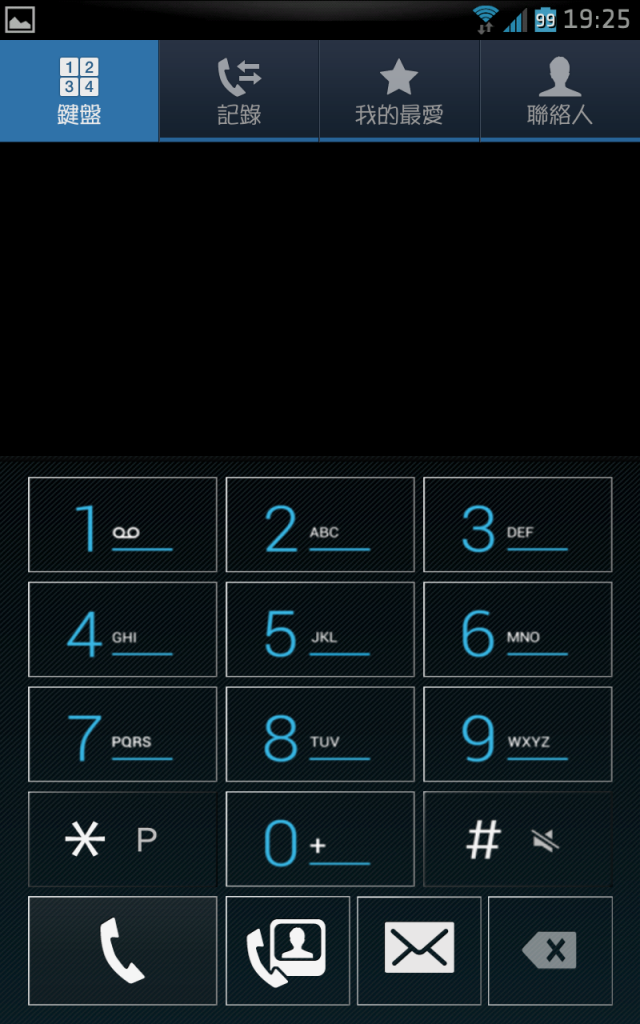Select the 鍵盤 keypad tab
Screen dimensions: 640x1024
pos(79,91)
